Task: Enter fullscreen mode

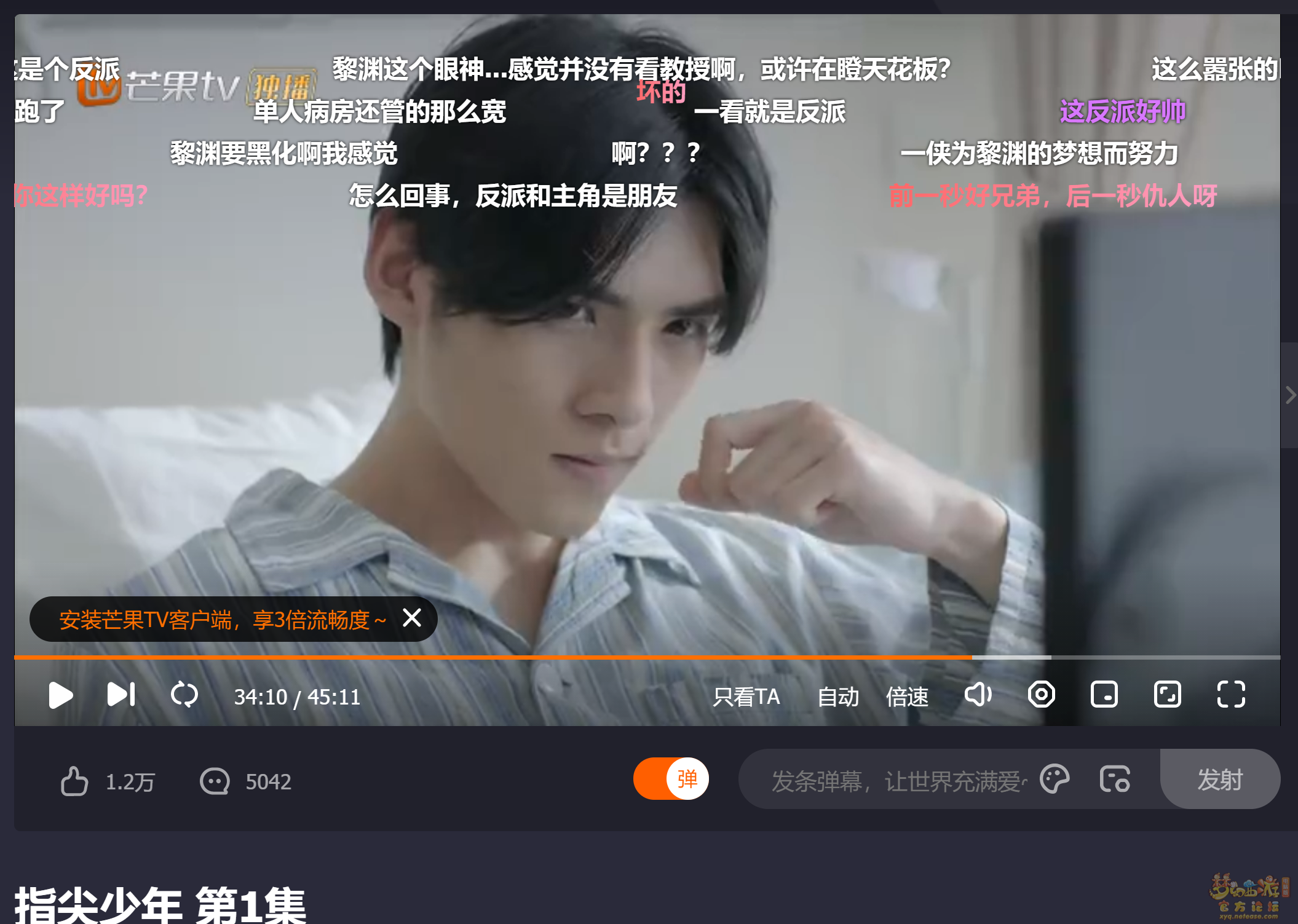Action: click(1231, 695)
